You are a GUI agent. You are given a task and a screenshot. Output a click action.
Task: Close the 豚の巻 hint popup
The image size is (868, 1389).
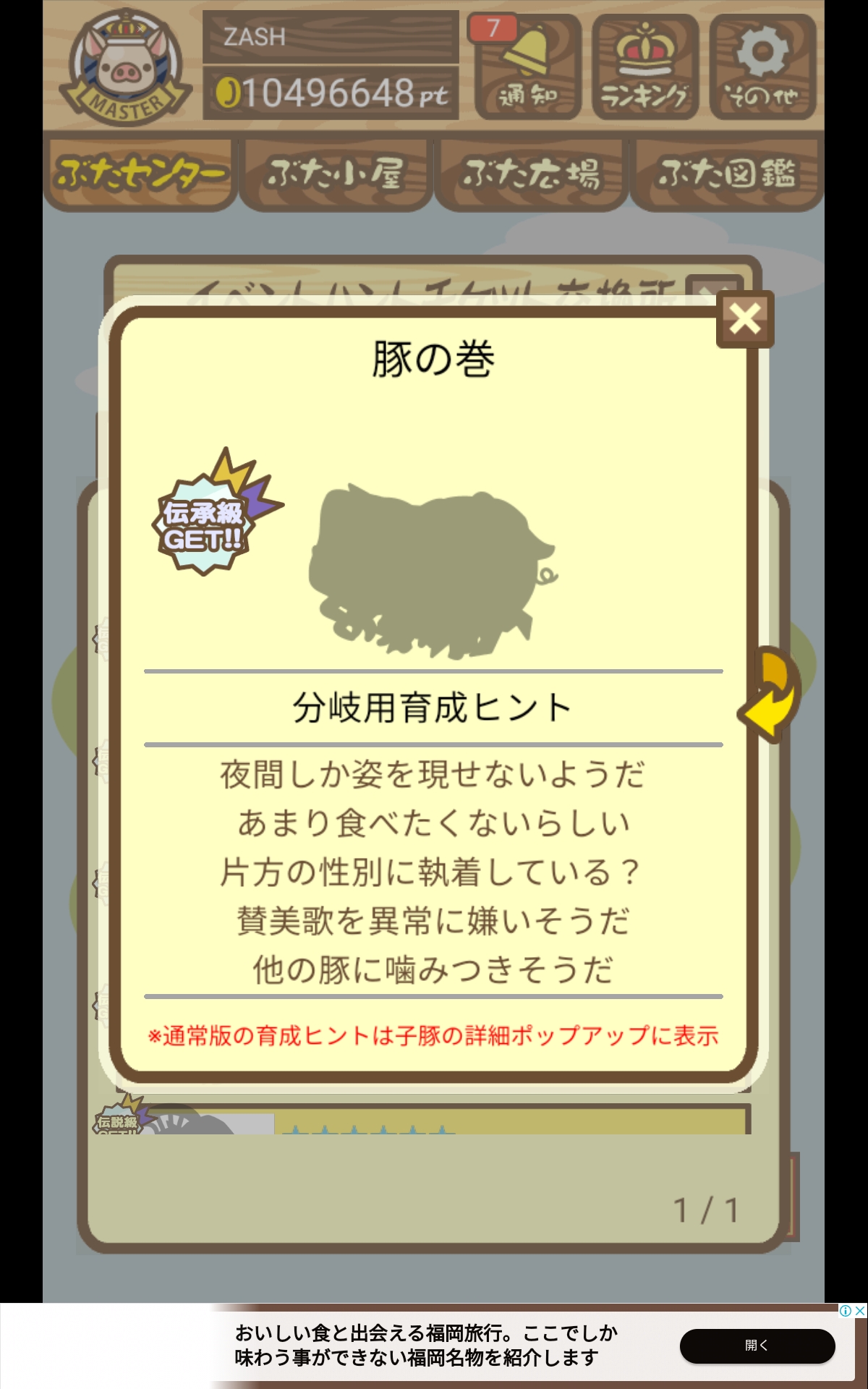[745, 319]
